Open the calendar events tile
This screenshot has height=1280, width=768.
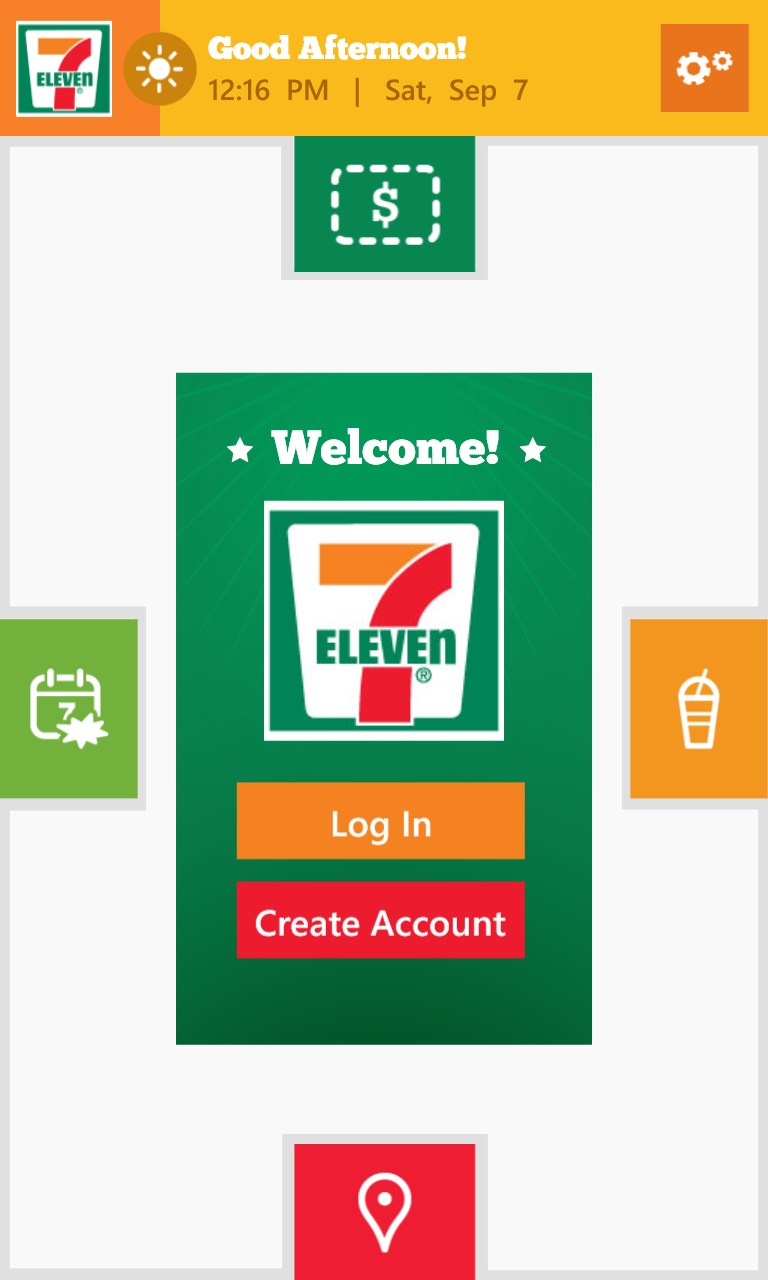pos(68,708)
